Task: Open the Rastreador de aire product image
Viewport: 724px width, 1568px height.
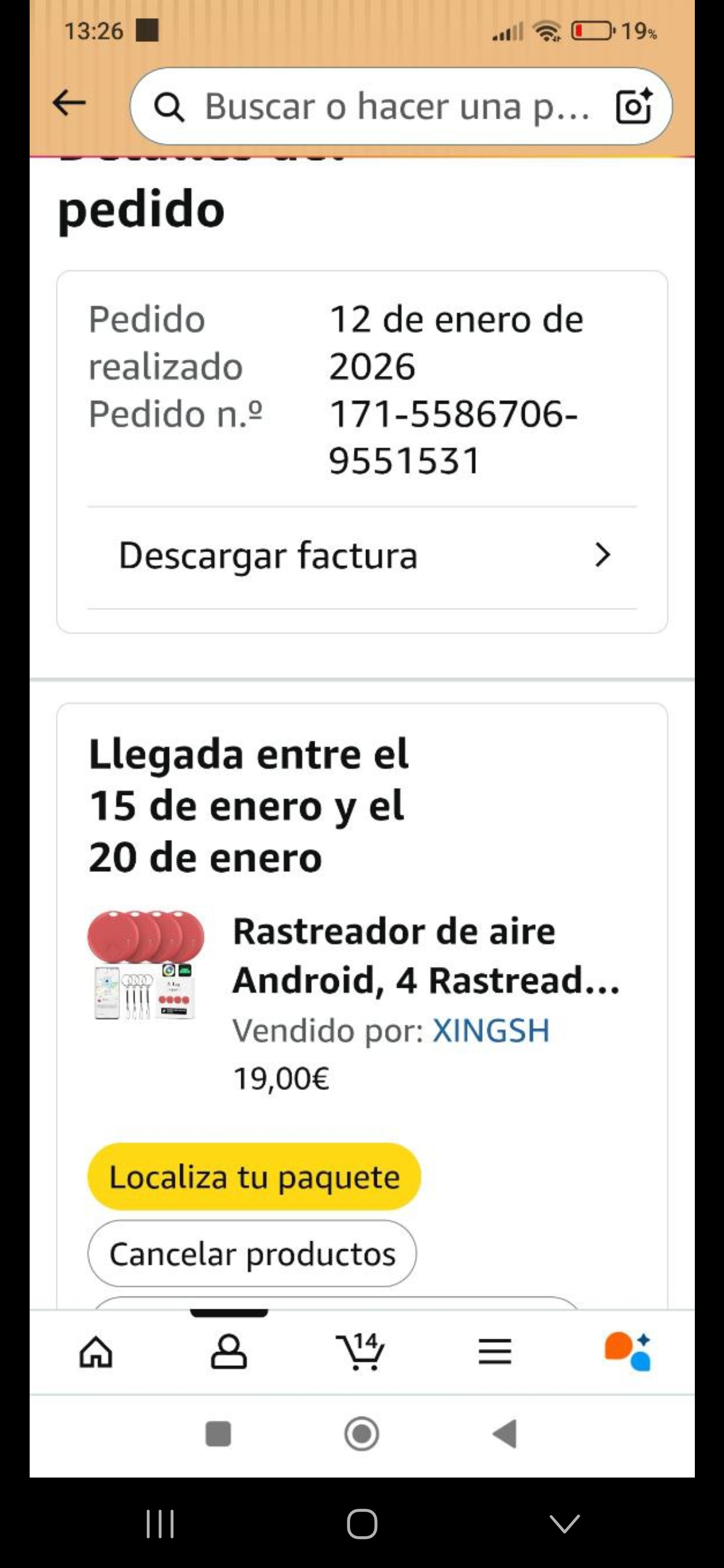Action: tap(146, 966)
